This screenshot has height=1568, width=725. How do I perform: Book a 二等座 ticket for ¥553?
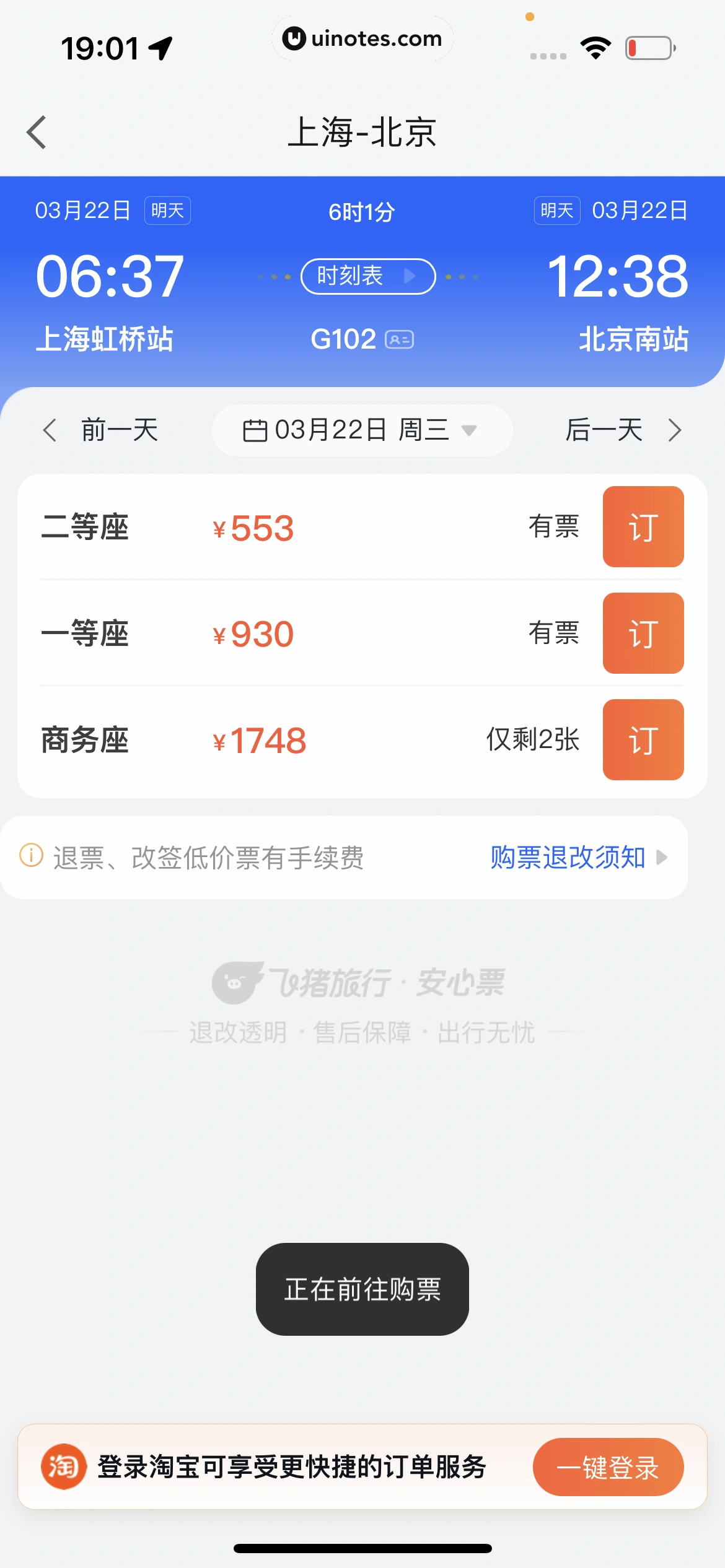pos(643,527)
